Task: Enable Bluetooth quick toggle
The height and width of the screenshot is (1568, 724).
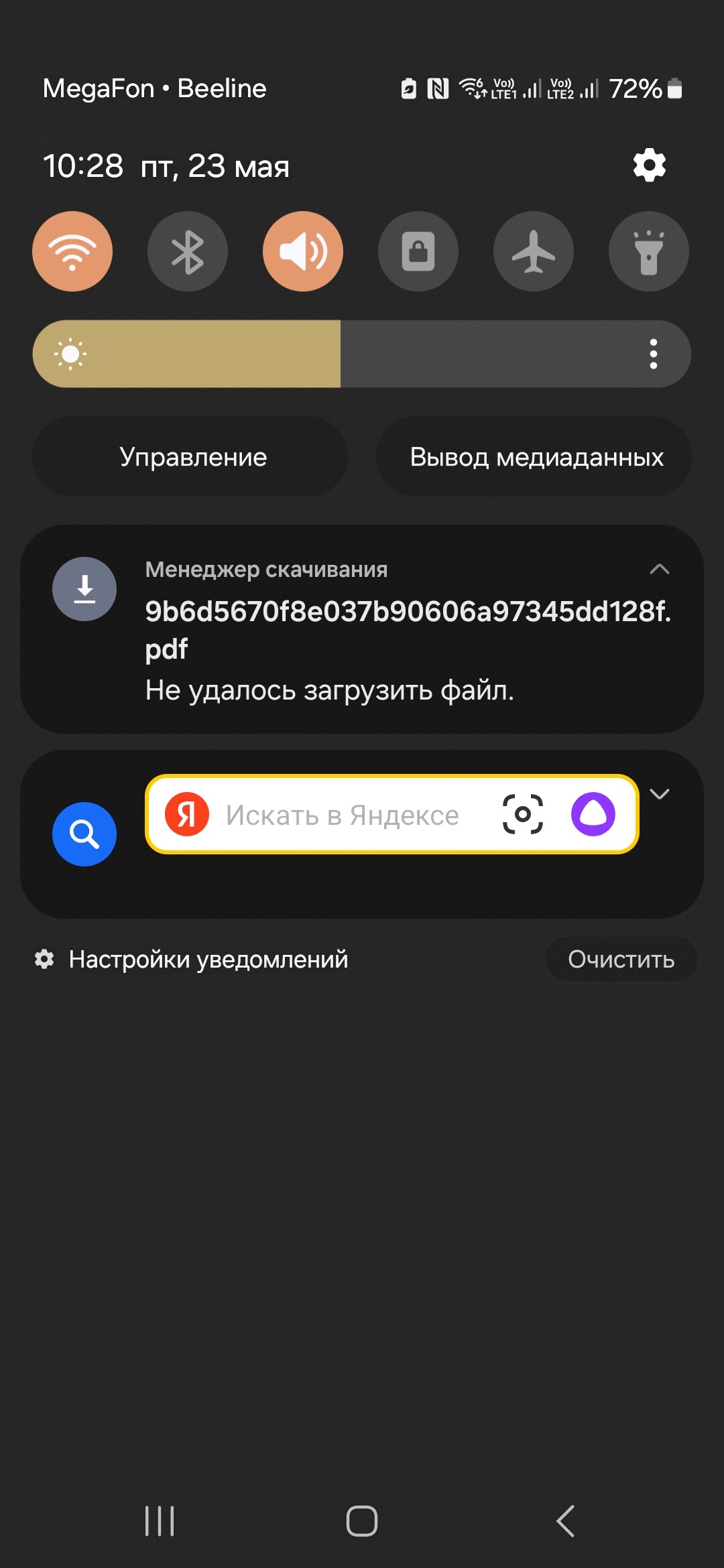Action: pos(188,251)
